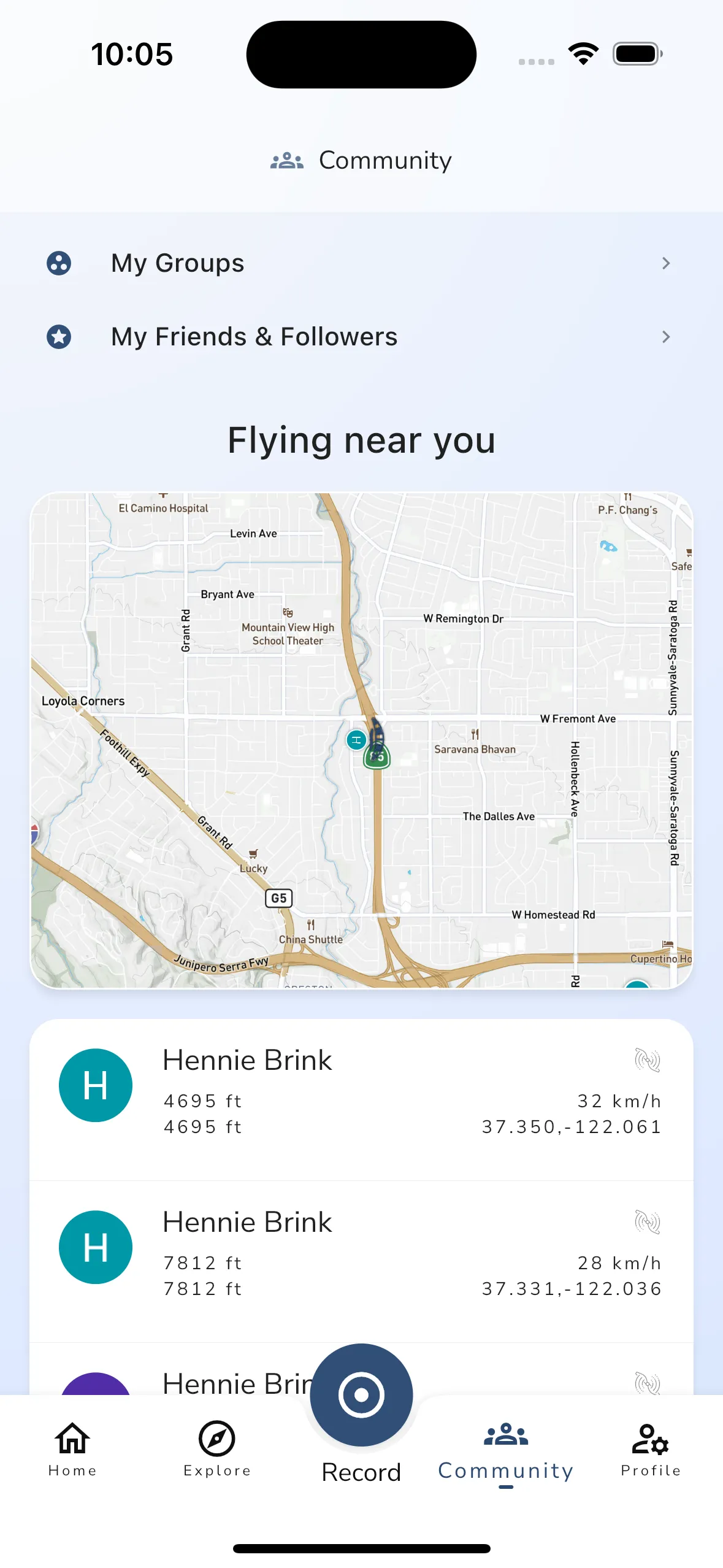This screenshot has height=1568, width=723.
Task: Select the My Groups drone icon
Action: (x=58, y=263)
